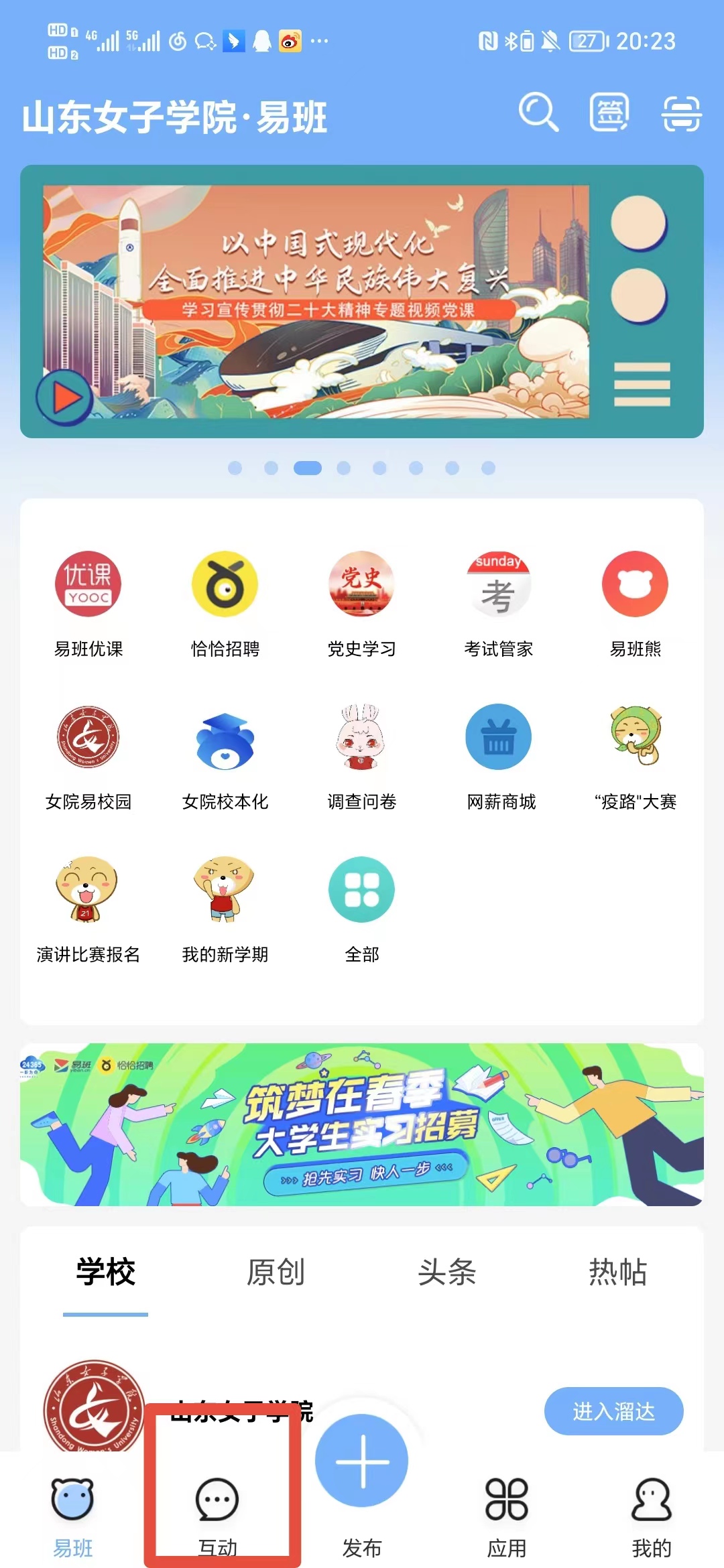Visit 网薪商城 store

(x=499, y=754)
